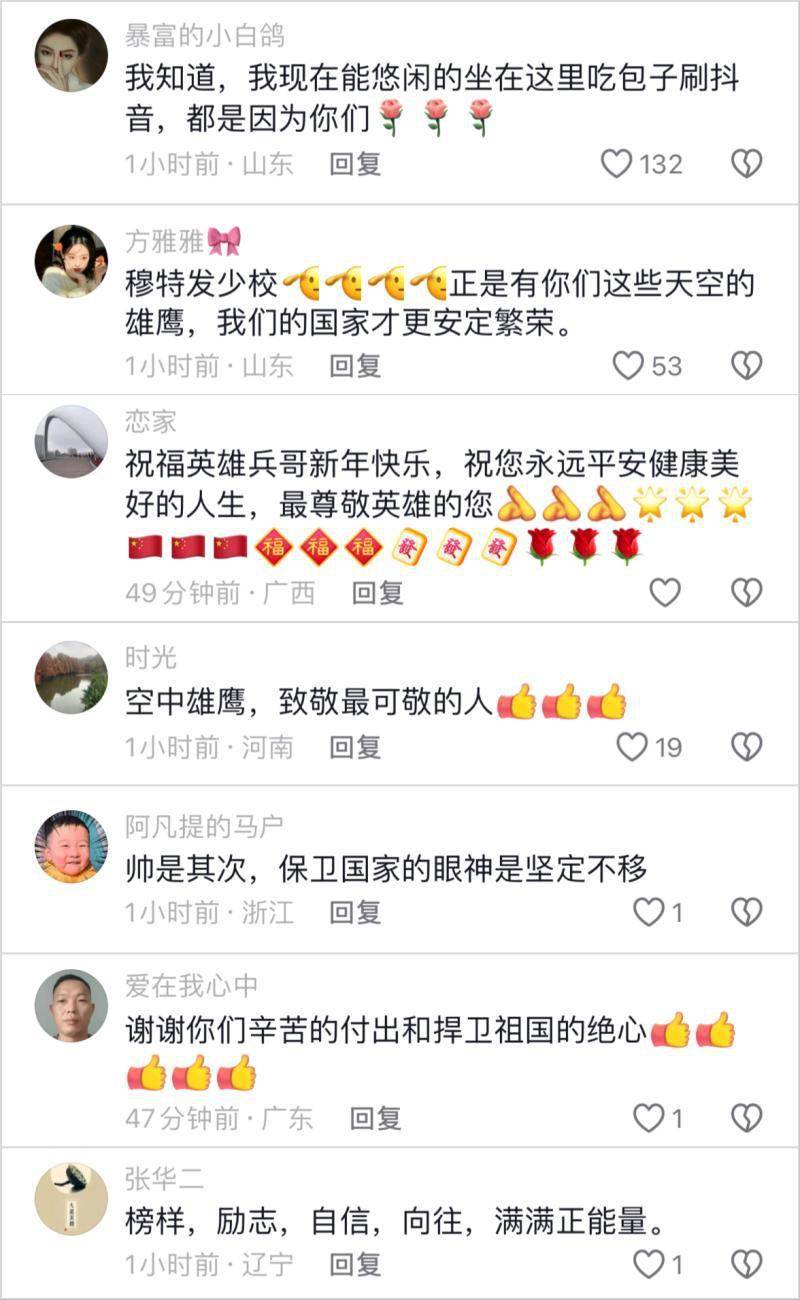Like 时光's comment
Image resolution: width=800 pixels, height=1300 pixels.
[632, 746]
